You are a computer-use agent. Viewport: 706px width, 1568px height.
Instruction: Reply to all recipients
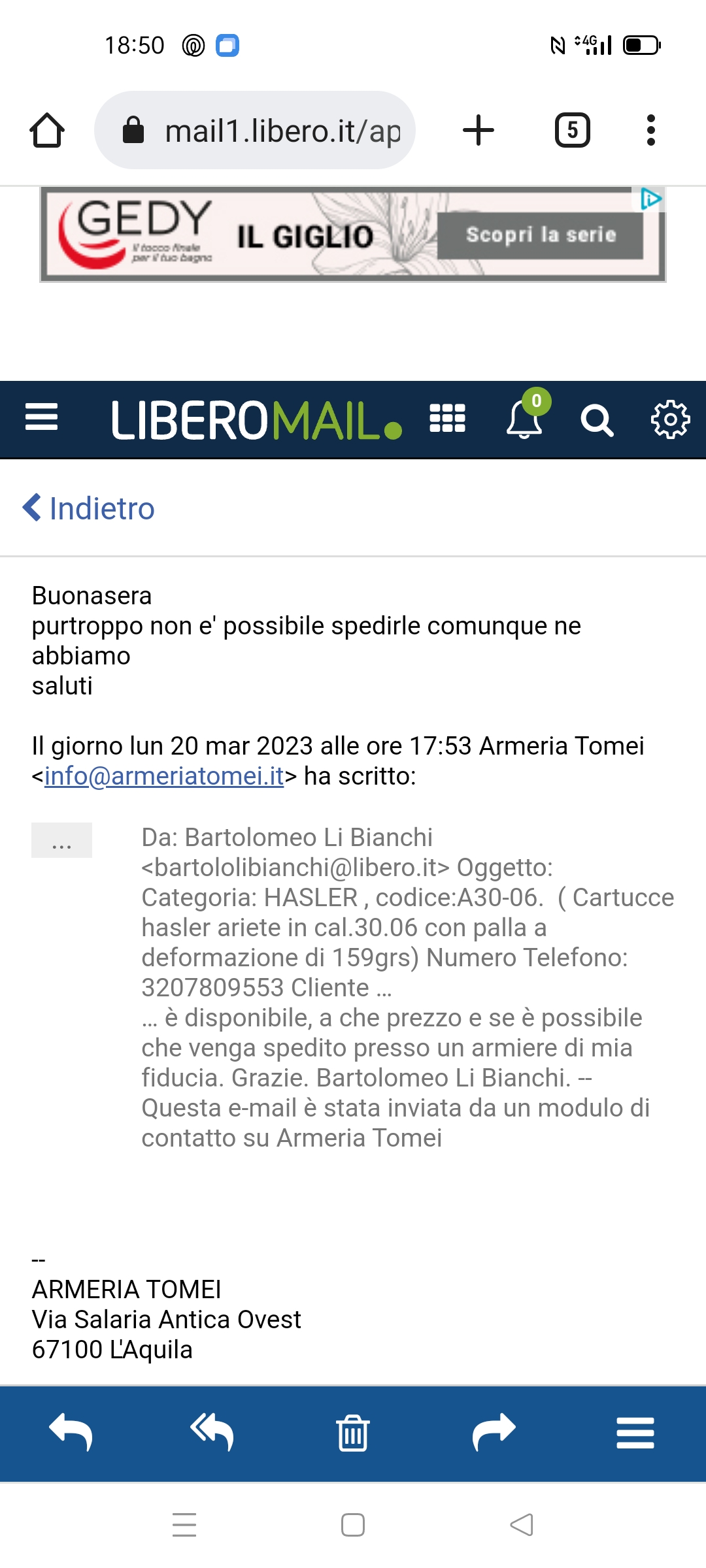212,1432
